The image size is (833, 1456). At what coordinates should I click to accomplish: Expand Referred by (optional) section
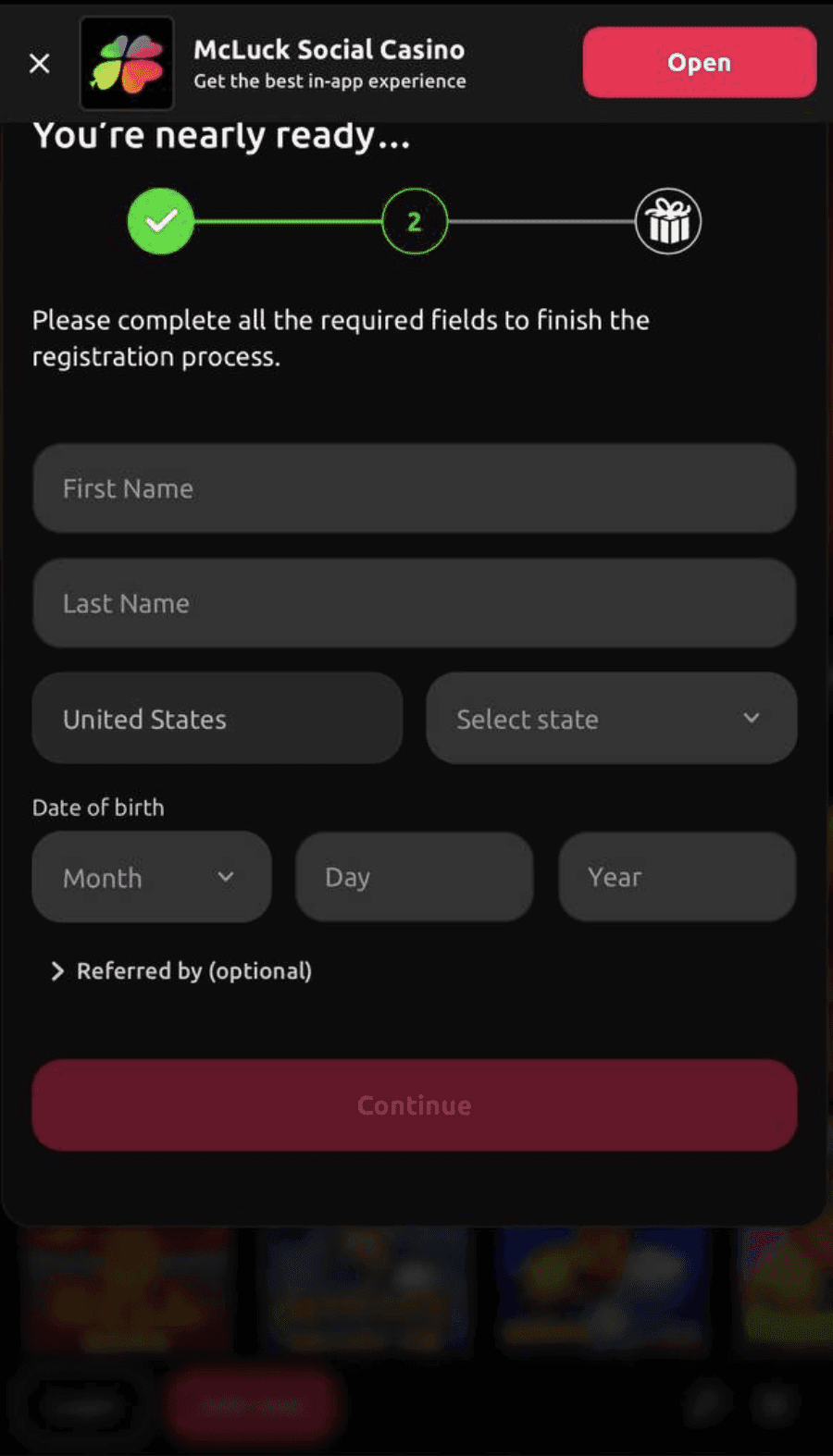pyautogui.click(x=181, y=970)
